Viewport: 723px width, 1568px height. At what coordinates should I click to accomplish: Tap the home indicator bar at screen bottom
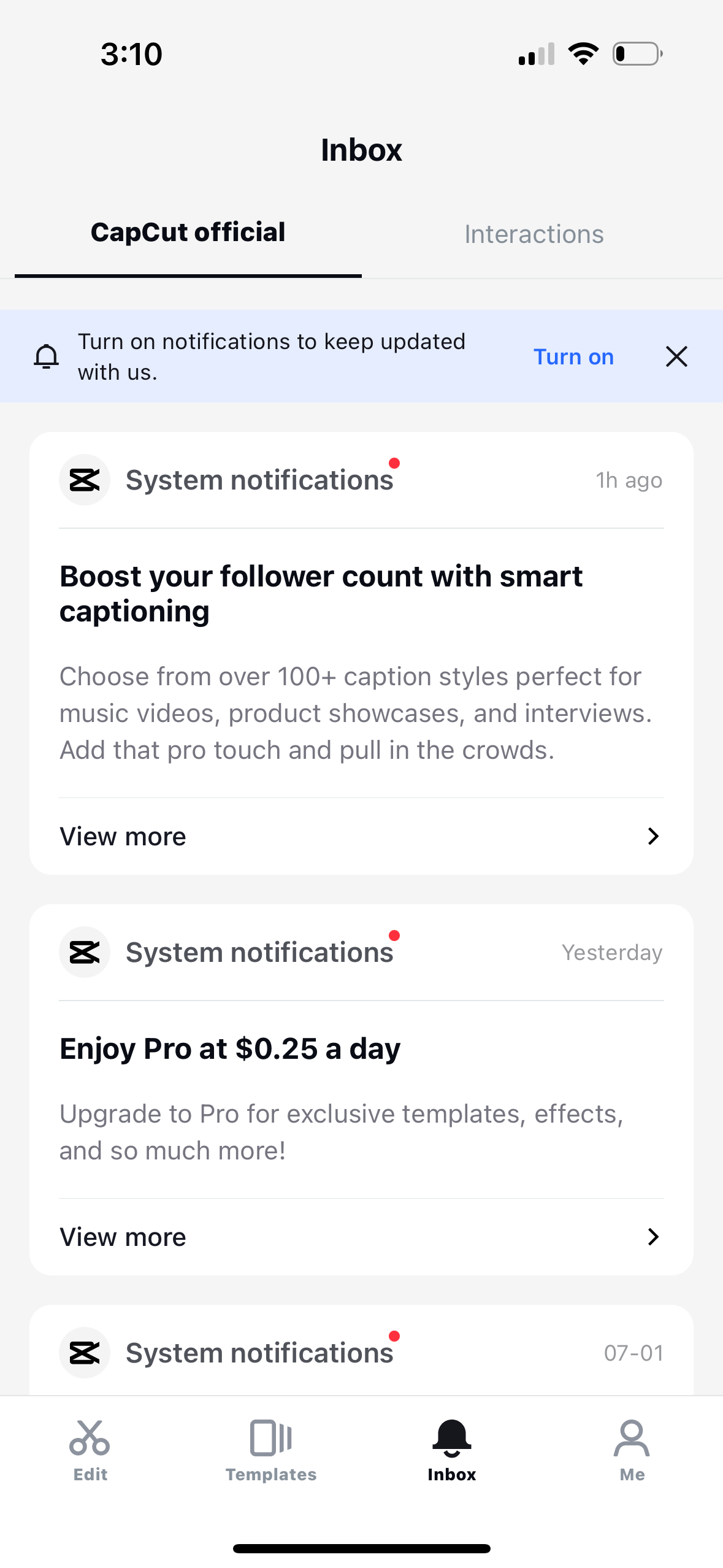tap(361, 1548)
